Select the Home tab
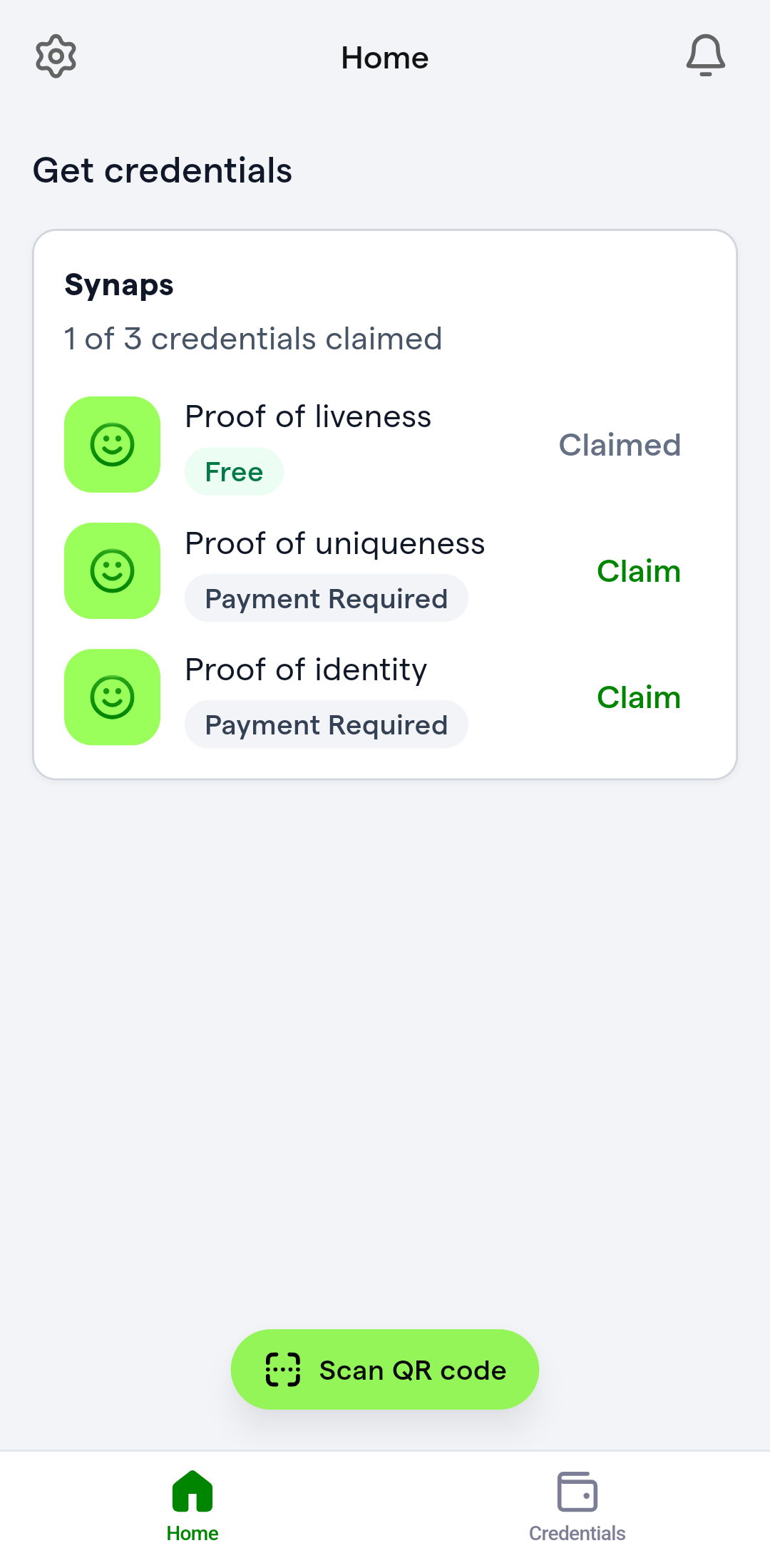The image size is (770, 1568). (x=192, y=1507)
